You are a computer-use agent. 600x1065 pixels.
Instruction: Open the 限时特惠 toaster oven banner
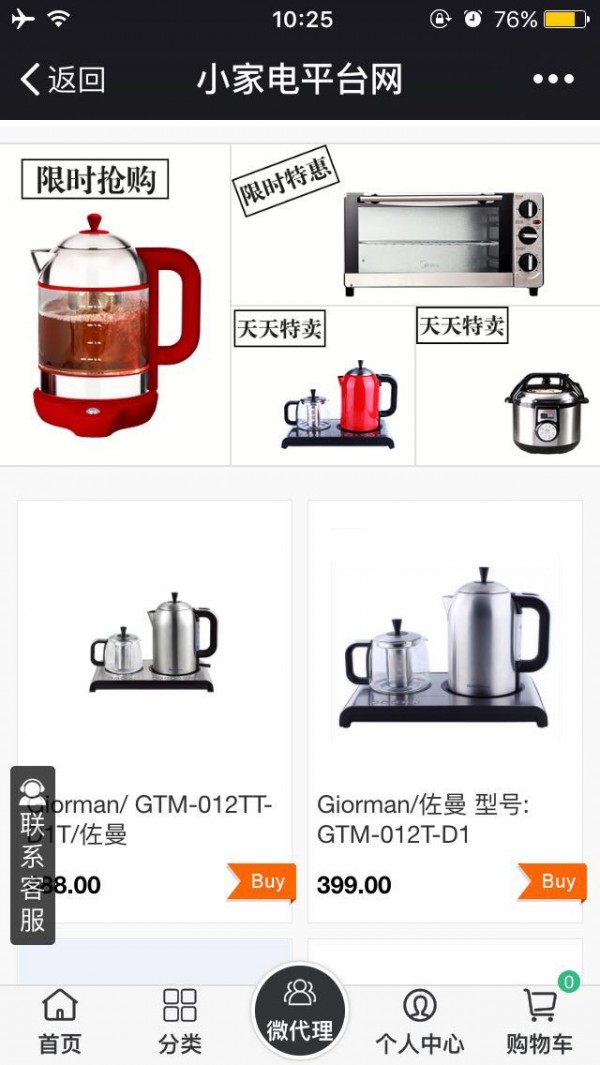click(x=415, y=227)
